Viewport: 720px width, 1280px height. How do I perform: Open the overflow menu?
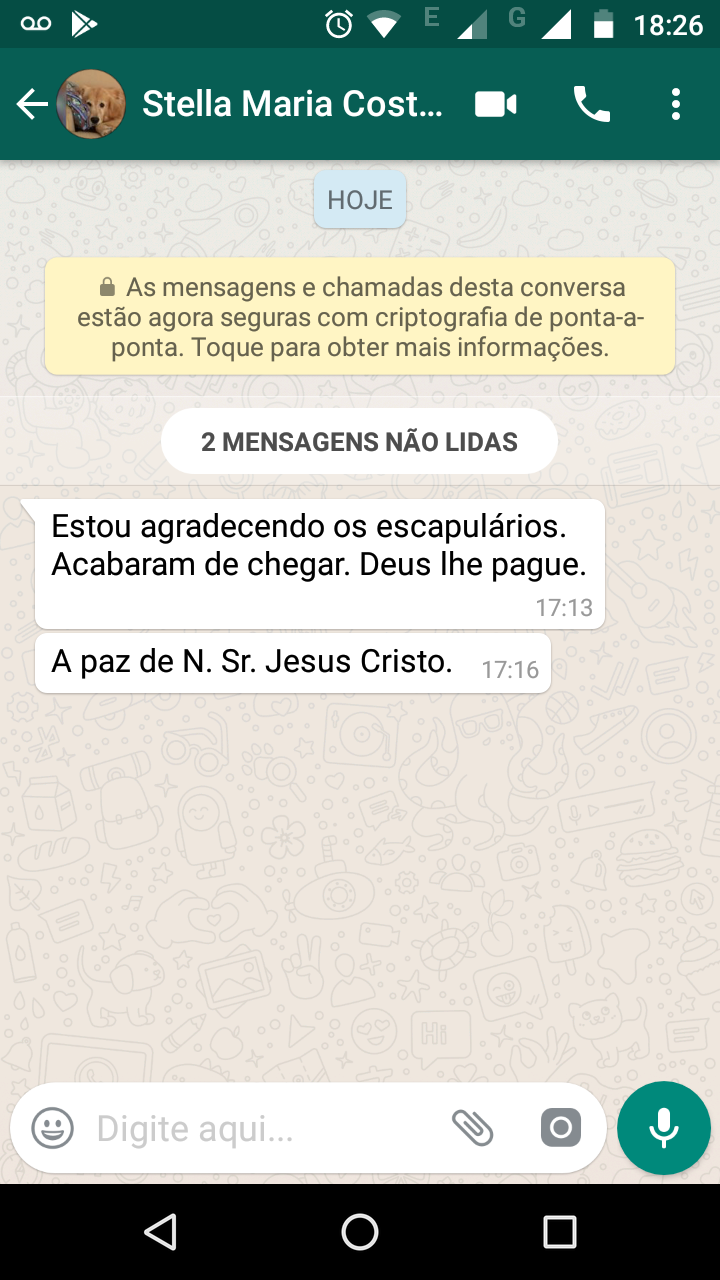tap(676, 104)
